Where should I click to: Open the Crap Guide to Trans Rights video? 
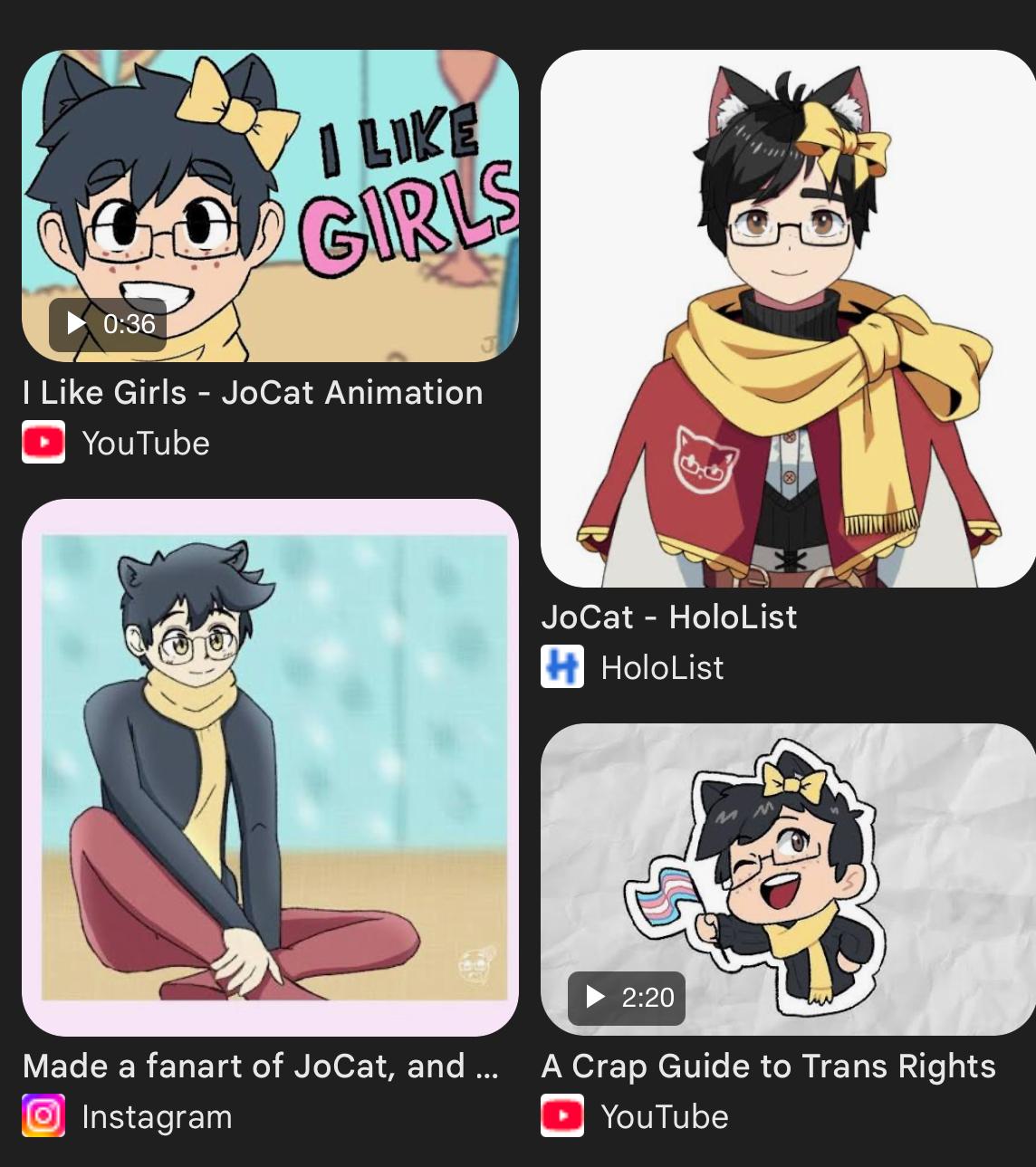point(788,878)
